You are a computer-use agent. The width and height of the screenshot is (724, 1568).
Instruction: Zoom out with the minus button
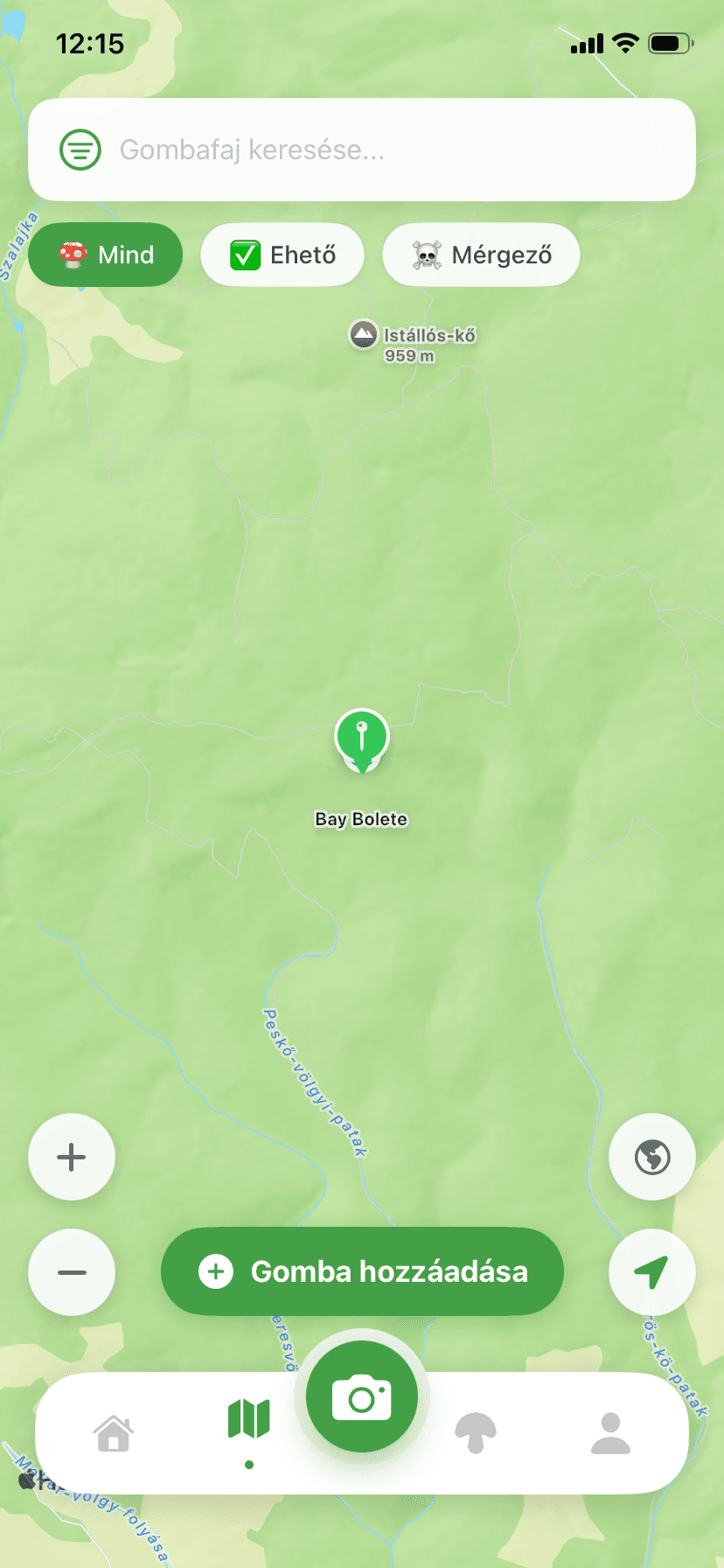point(72,1272)
